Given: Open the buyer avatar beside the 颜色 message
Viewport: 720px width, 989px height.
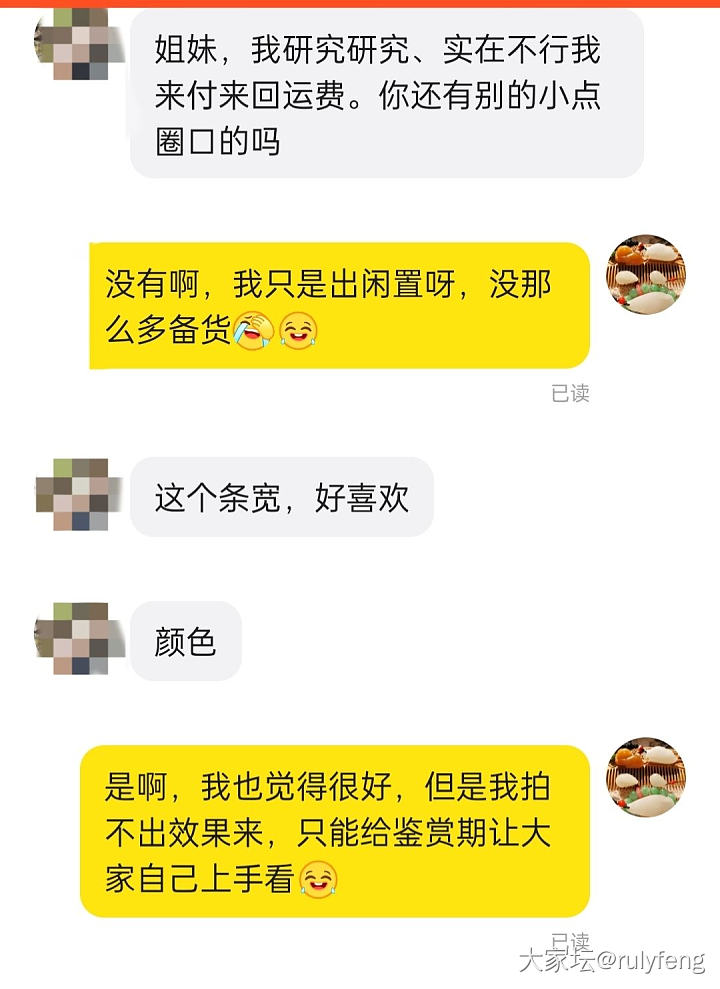Looking at the screenshot, I should pyautogui.click(x=75, y=640).
